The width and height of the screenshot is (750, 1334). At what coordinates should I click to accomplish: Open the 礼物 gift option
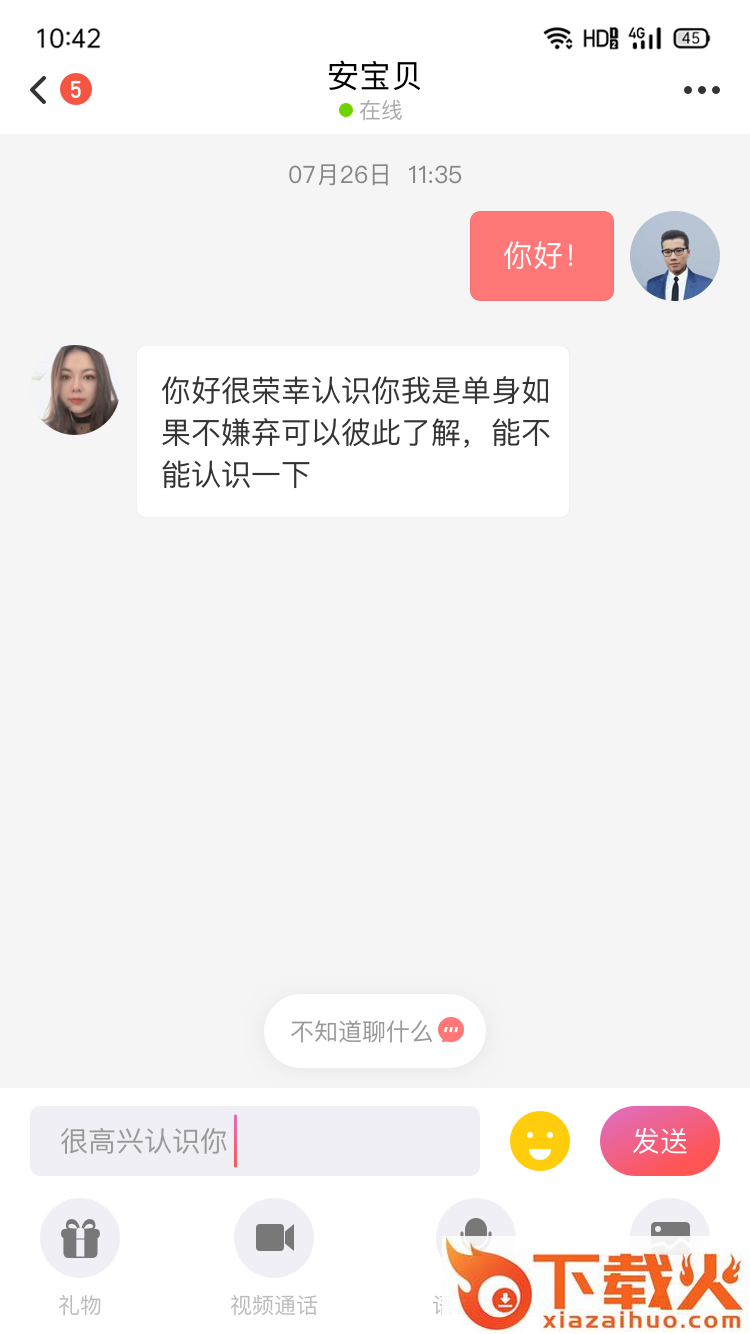[80, 1239]
